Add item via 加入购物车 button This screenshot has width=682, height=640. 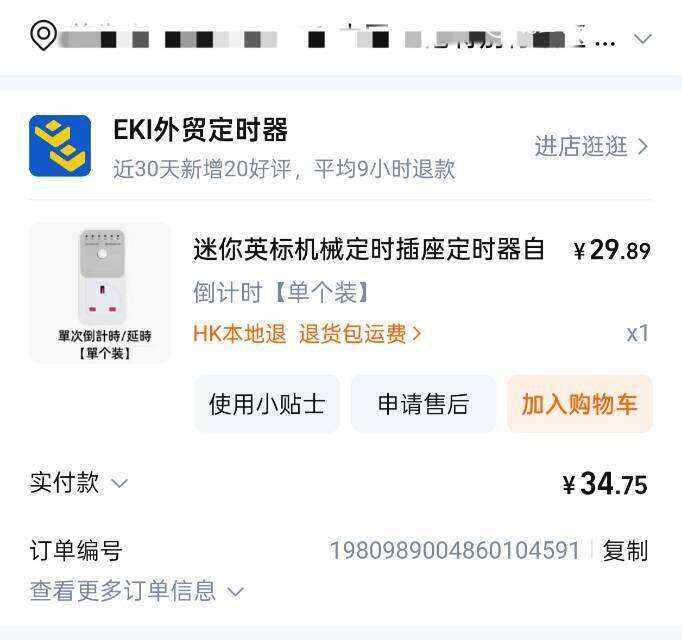coord(579,404)
